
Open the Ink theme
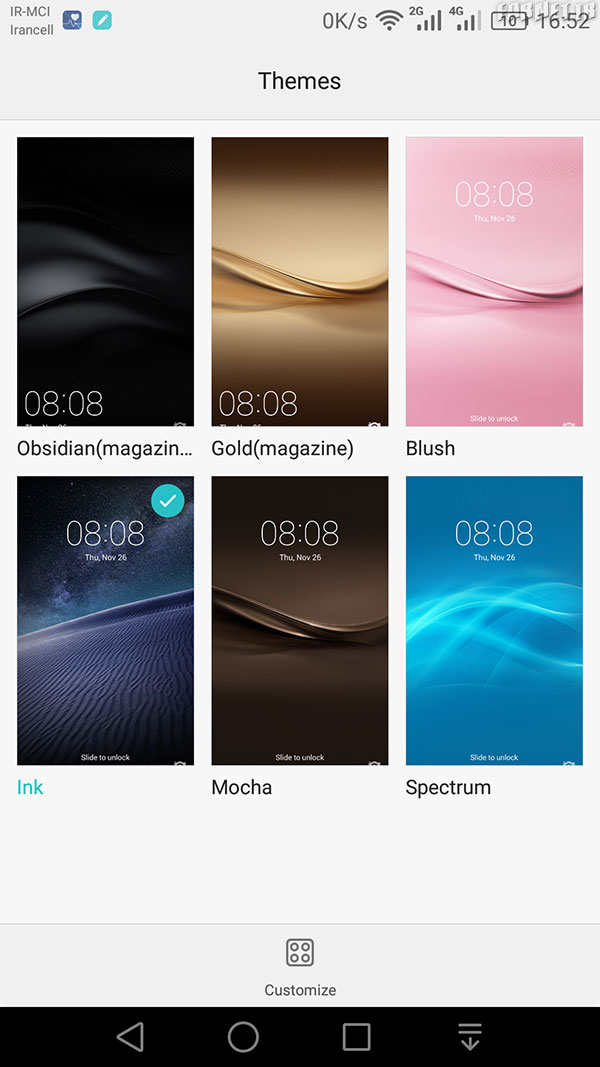coord(105,621)
